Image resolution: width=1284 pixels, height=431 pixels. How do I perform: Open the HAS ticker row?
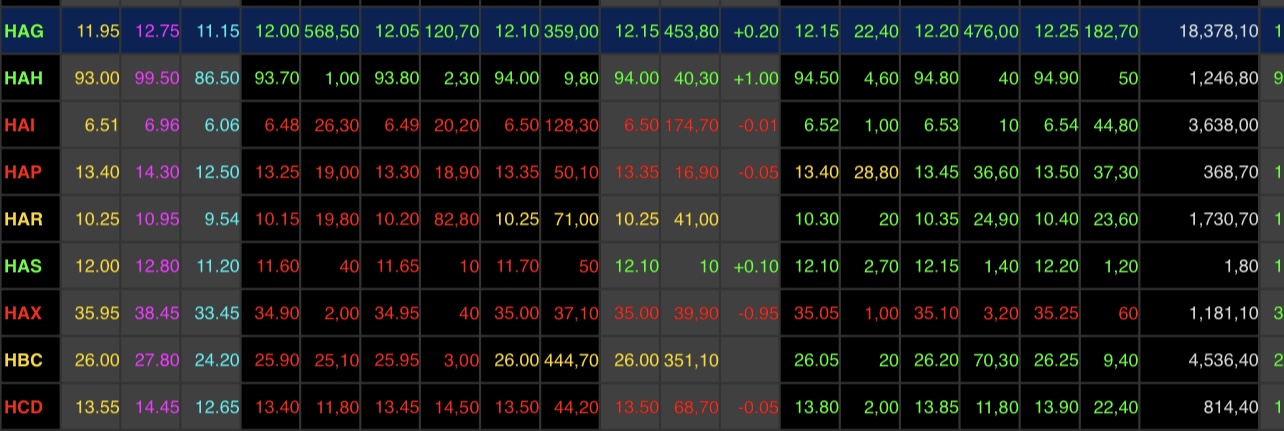24,266
